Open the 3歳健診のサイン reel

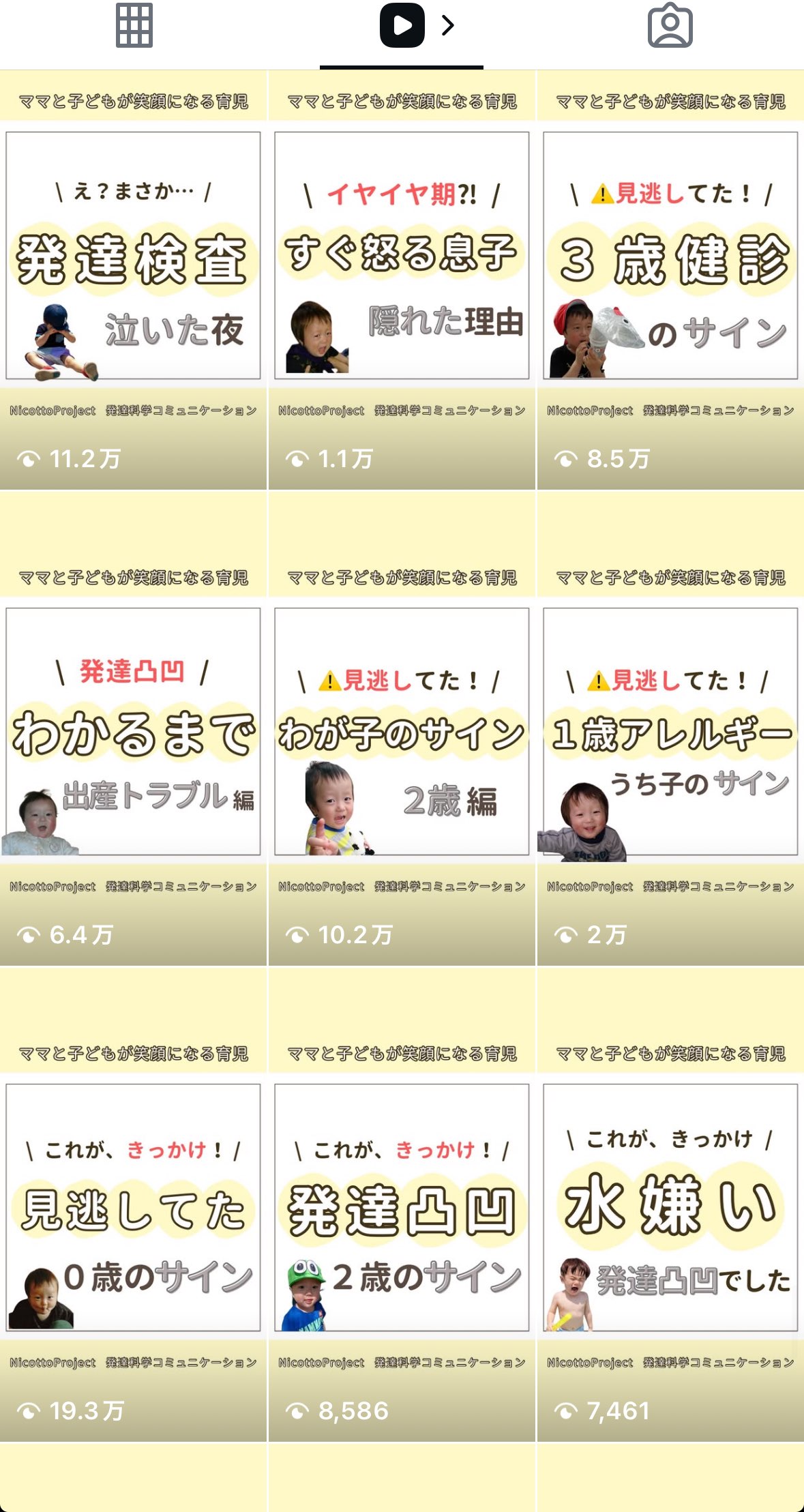point(670,280)
